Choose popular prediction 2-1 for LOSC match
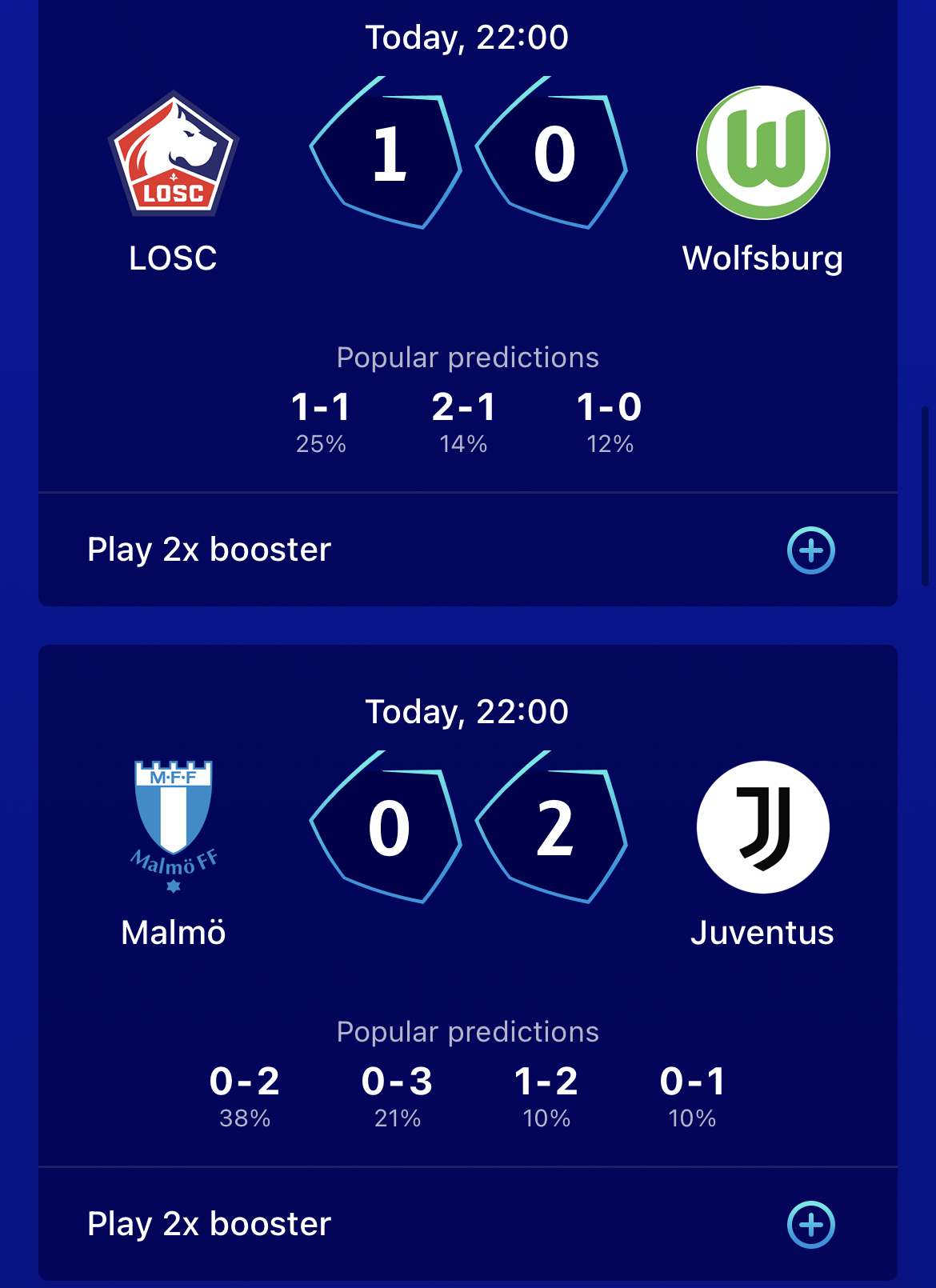Viewport: 936px width, 1288px height. [463, 420]
